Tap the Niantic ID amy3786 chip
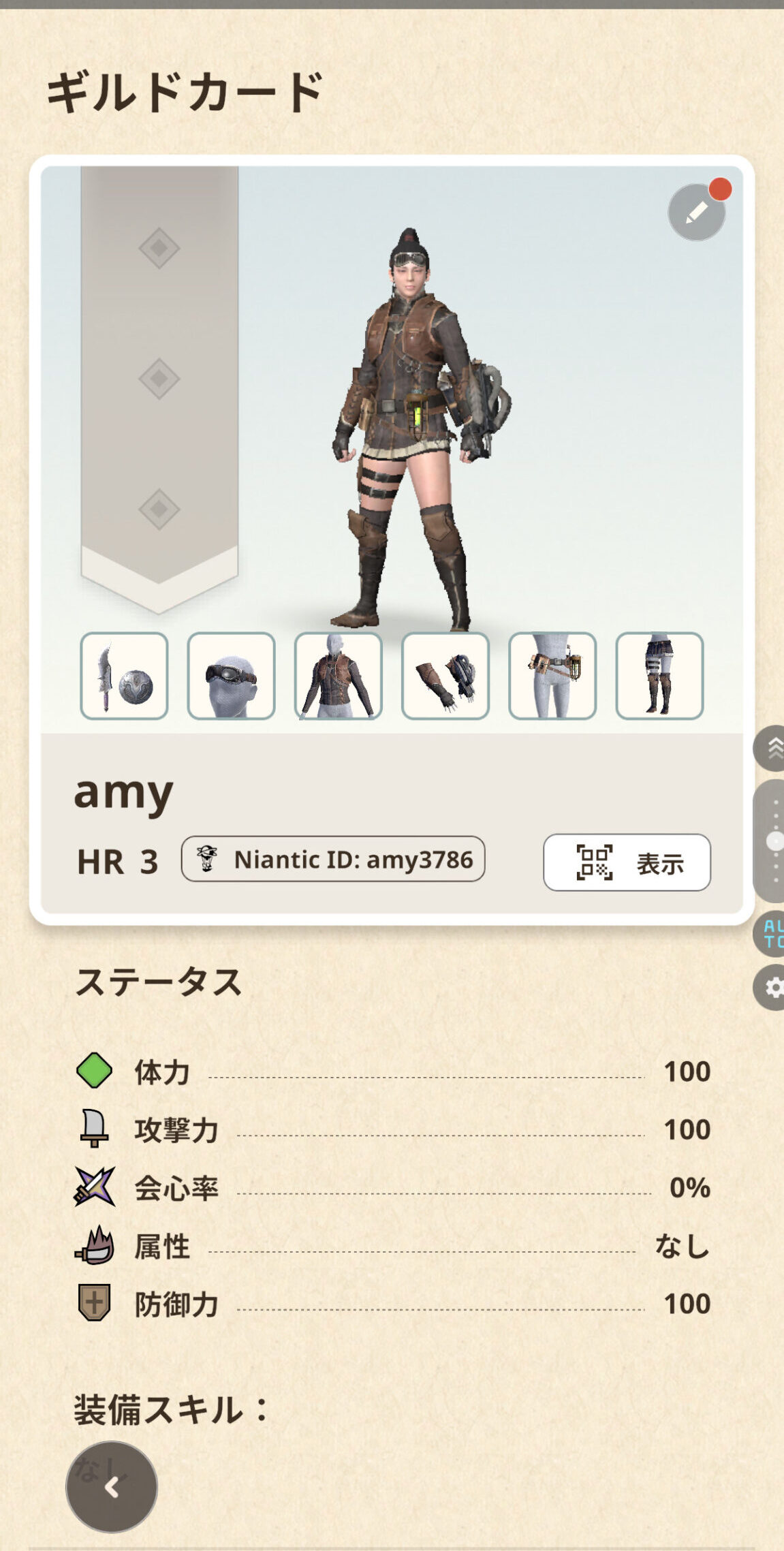 tap(333, 860)
